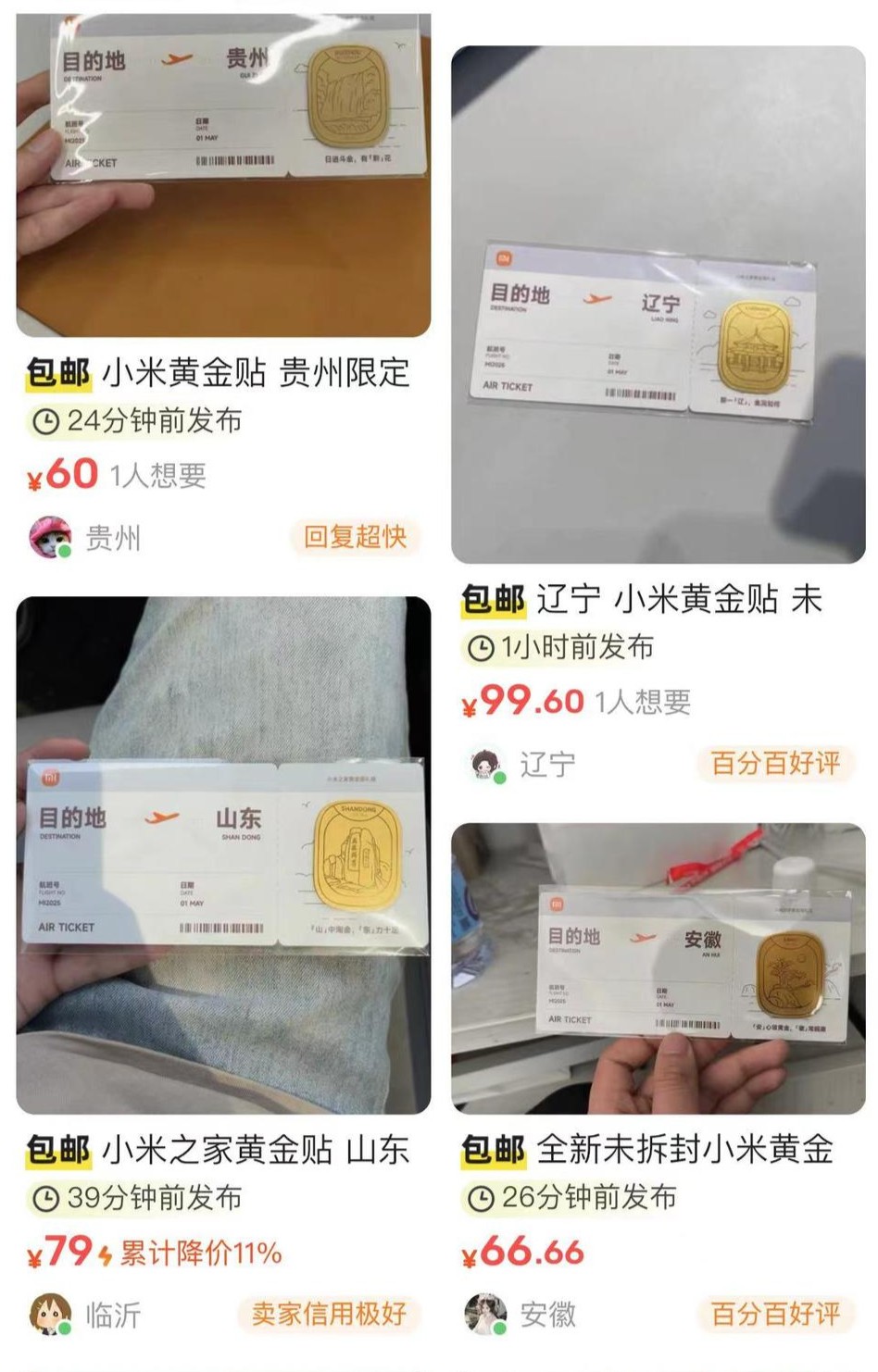
Task: View the 临沂 seller's profile avatar
Action: click(x=51, y=1314)
